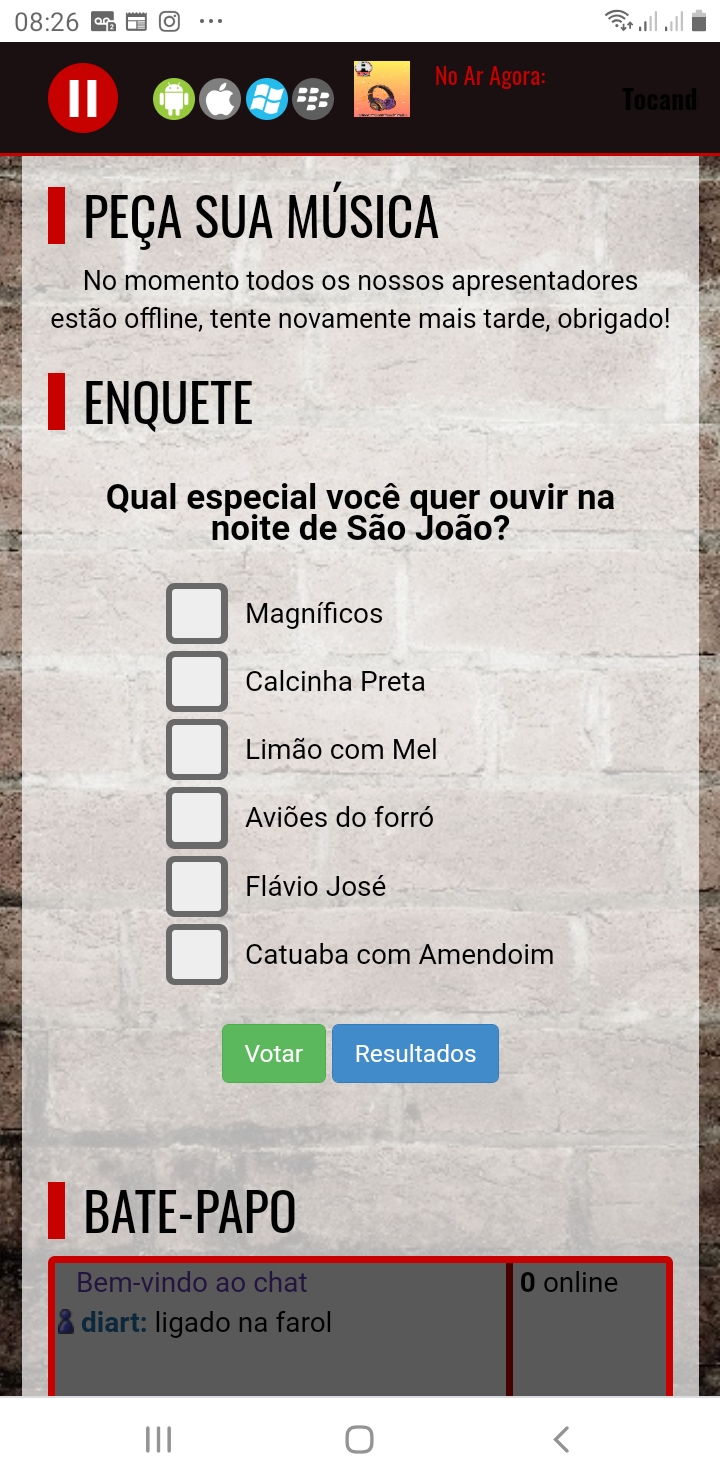
Task: Open the Android app link
Action: 173,99
